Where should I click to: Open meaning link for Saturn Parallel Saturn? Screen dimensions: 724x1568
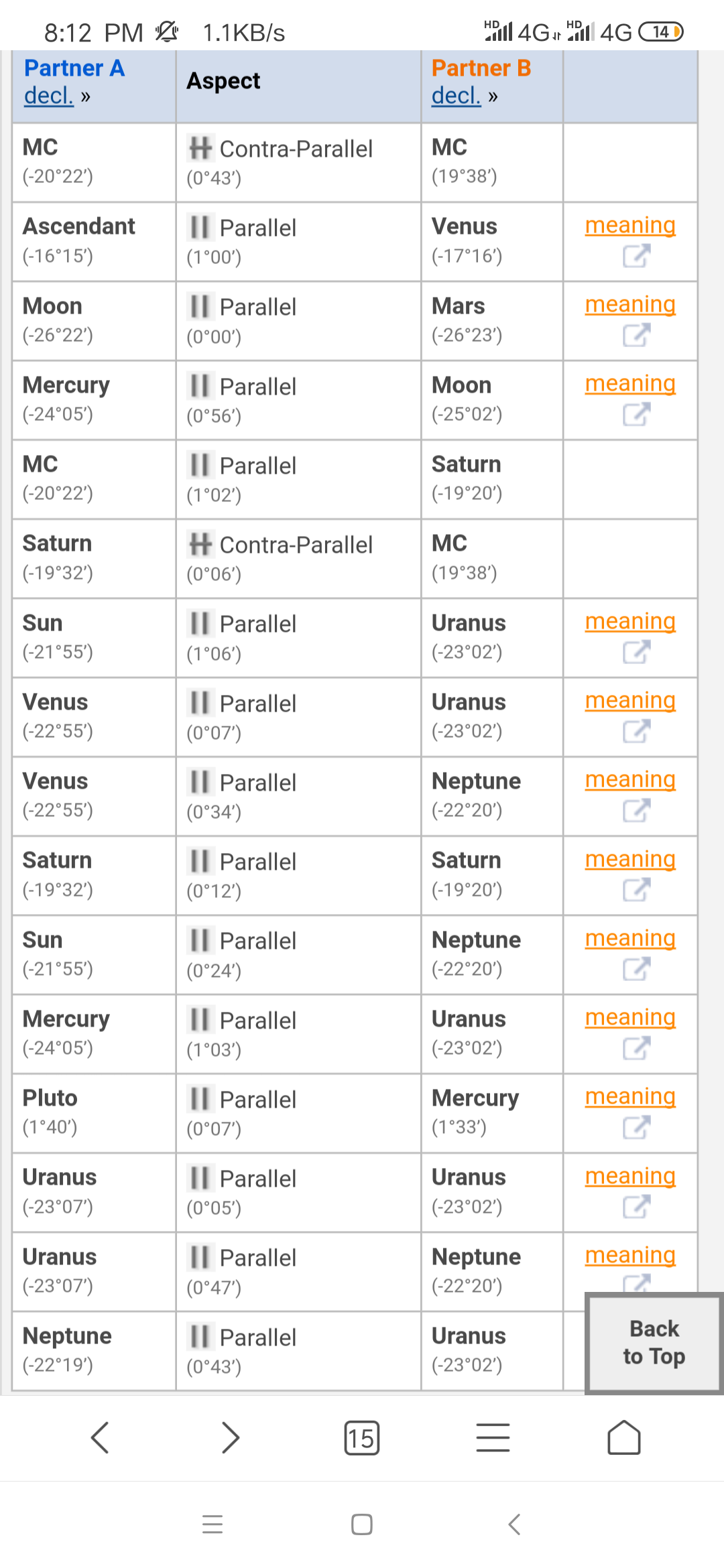(630, 860)
